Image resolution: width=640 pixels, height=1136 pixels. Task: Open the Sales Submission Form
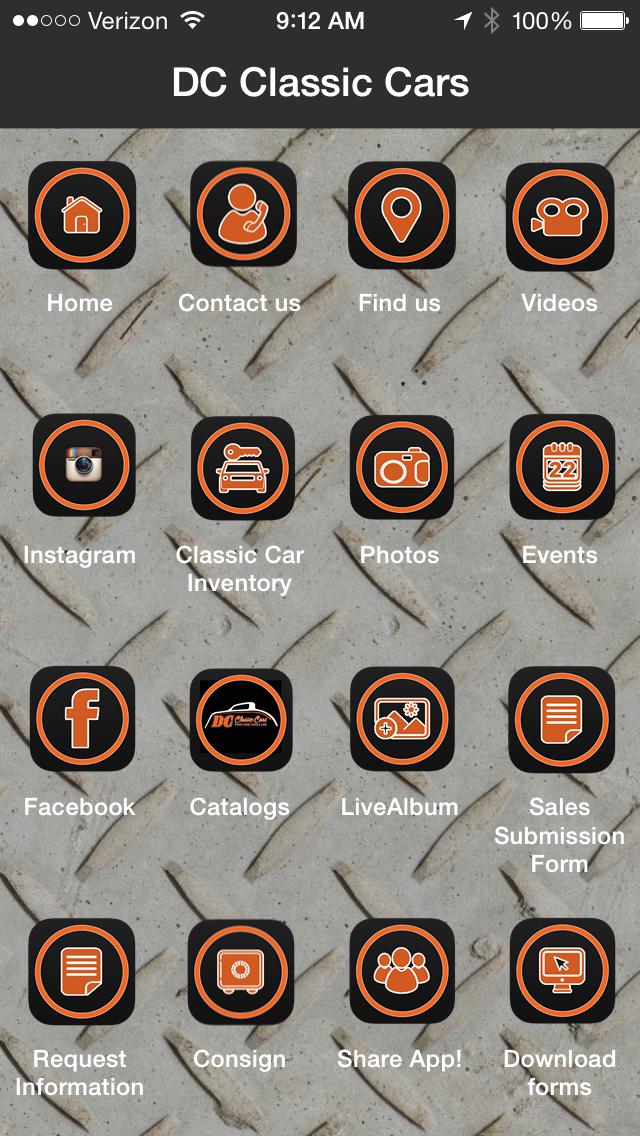(x=560, y=719)
